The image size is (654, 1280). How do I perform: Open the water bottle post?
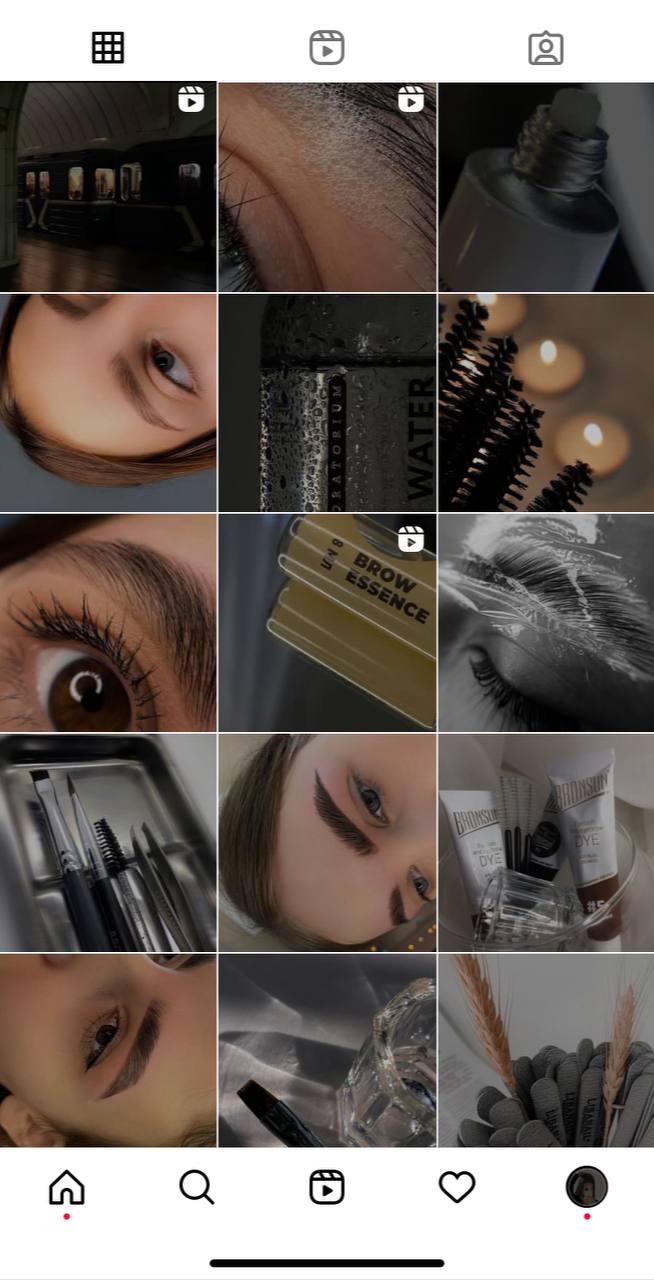[x=327, y=403]
